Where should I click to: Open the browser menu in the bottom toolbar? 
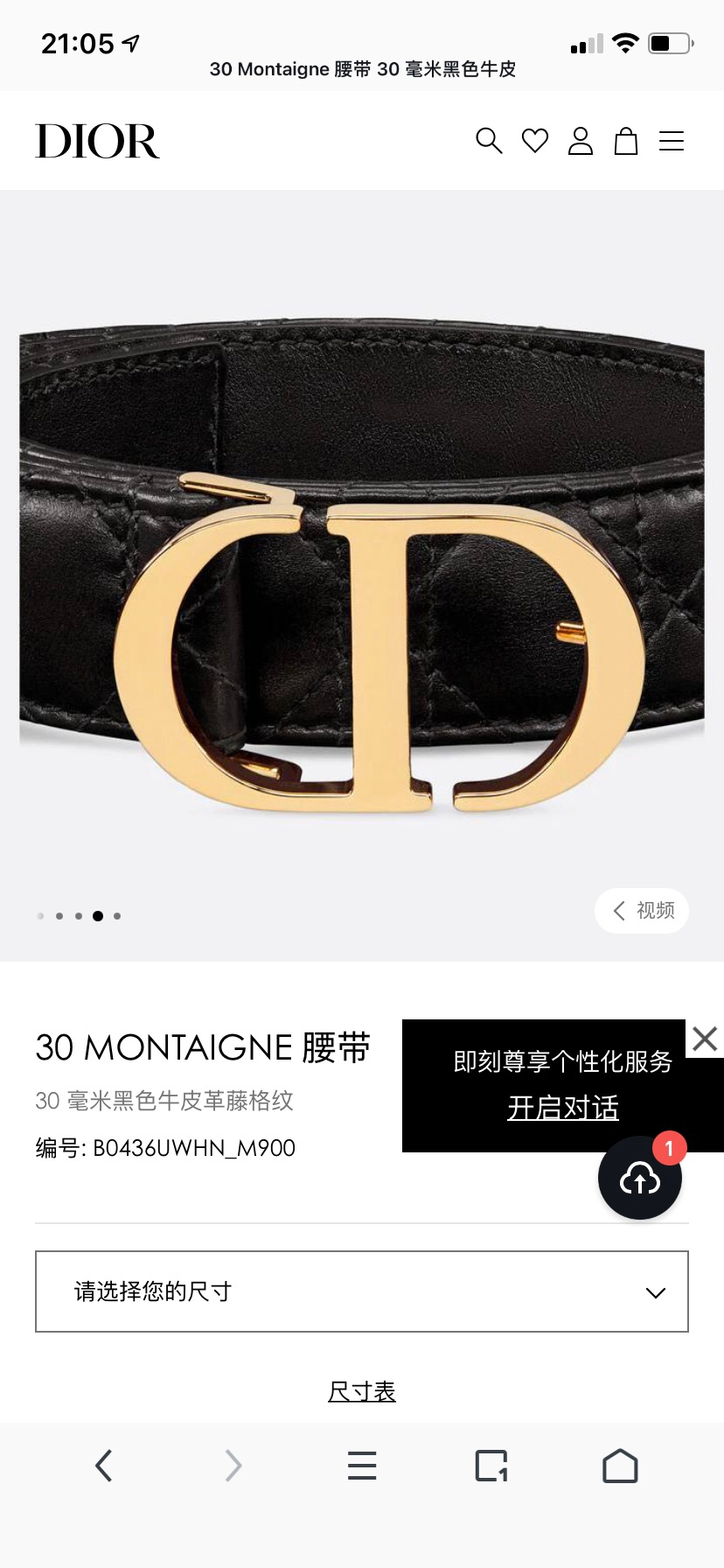pos(362,1466)
